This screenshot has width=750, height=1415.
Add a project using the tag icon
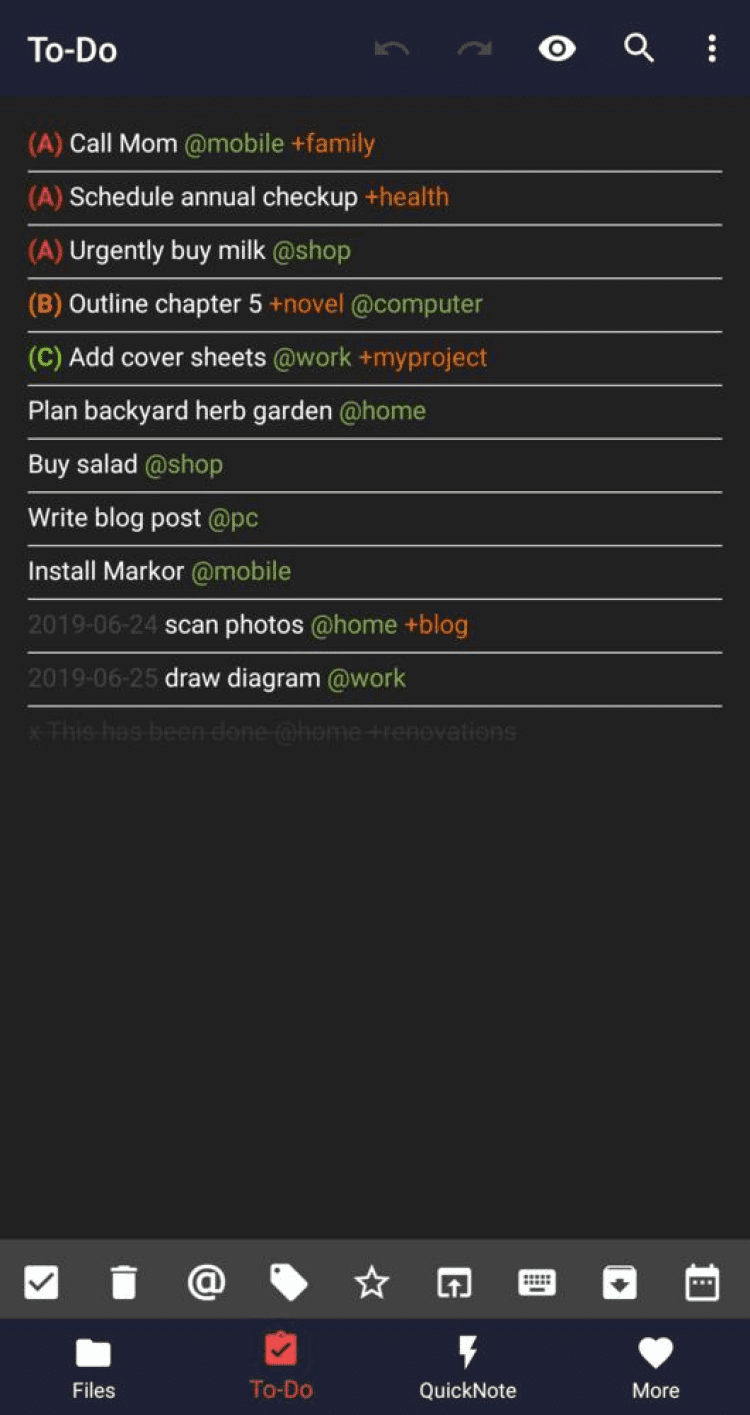289,1282
